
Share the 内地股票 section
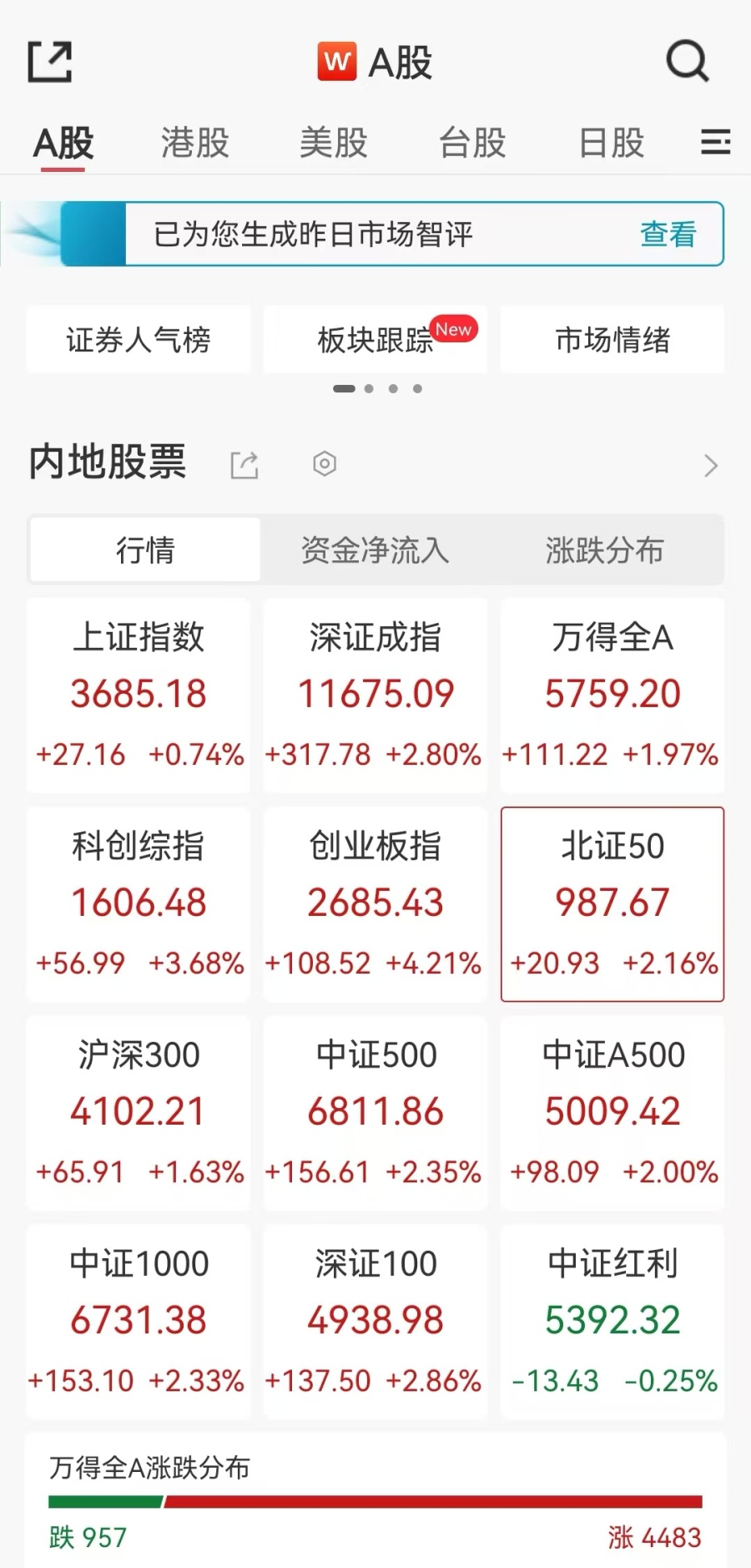[x=244, y=464]
